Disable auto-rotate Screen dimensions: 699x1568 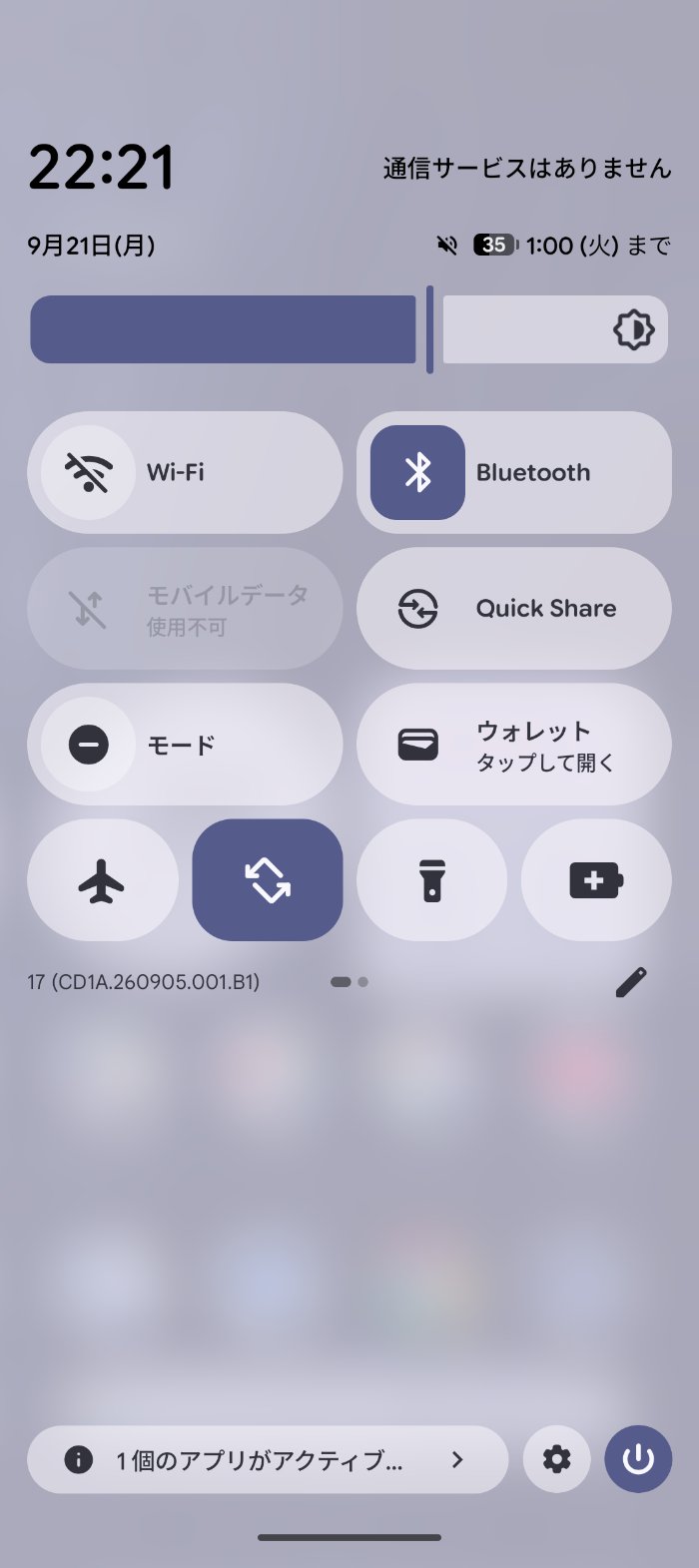click(267, 880)
